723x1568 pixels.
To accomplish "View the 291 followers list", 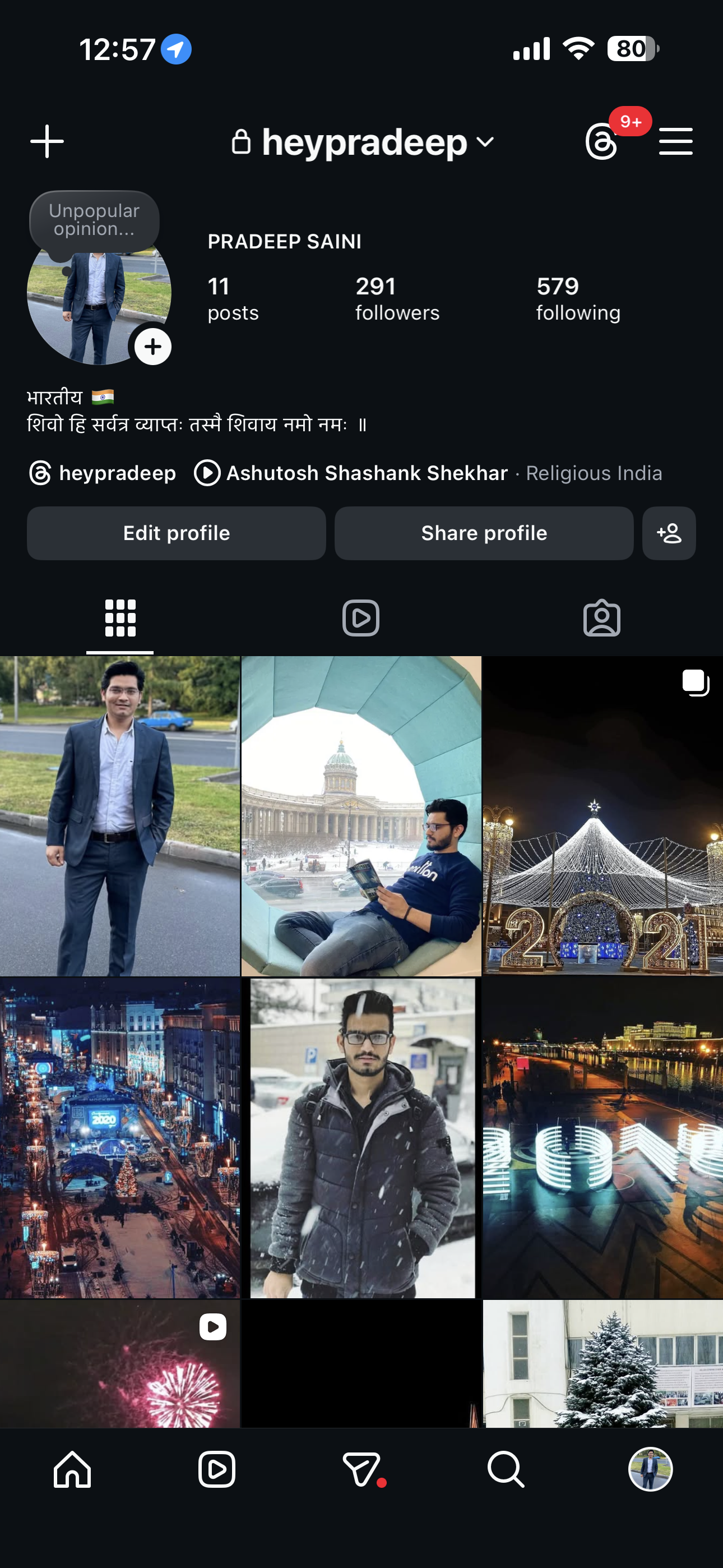I will (397, 298).
